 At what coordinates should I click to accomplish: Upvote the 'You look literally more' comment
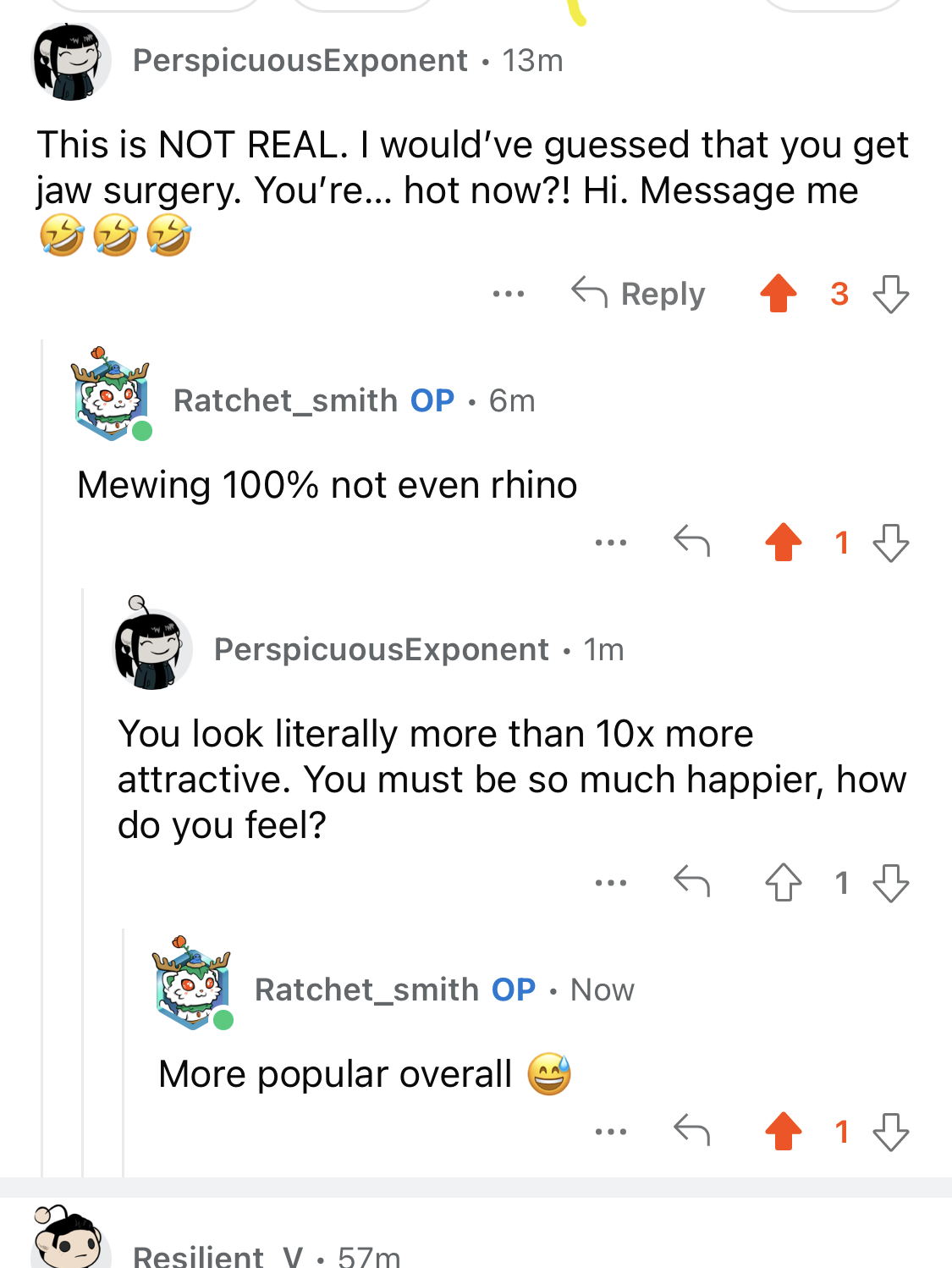[784, 883]
